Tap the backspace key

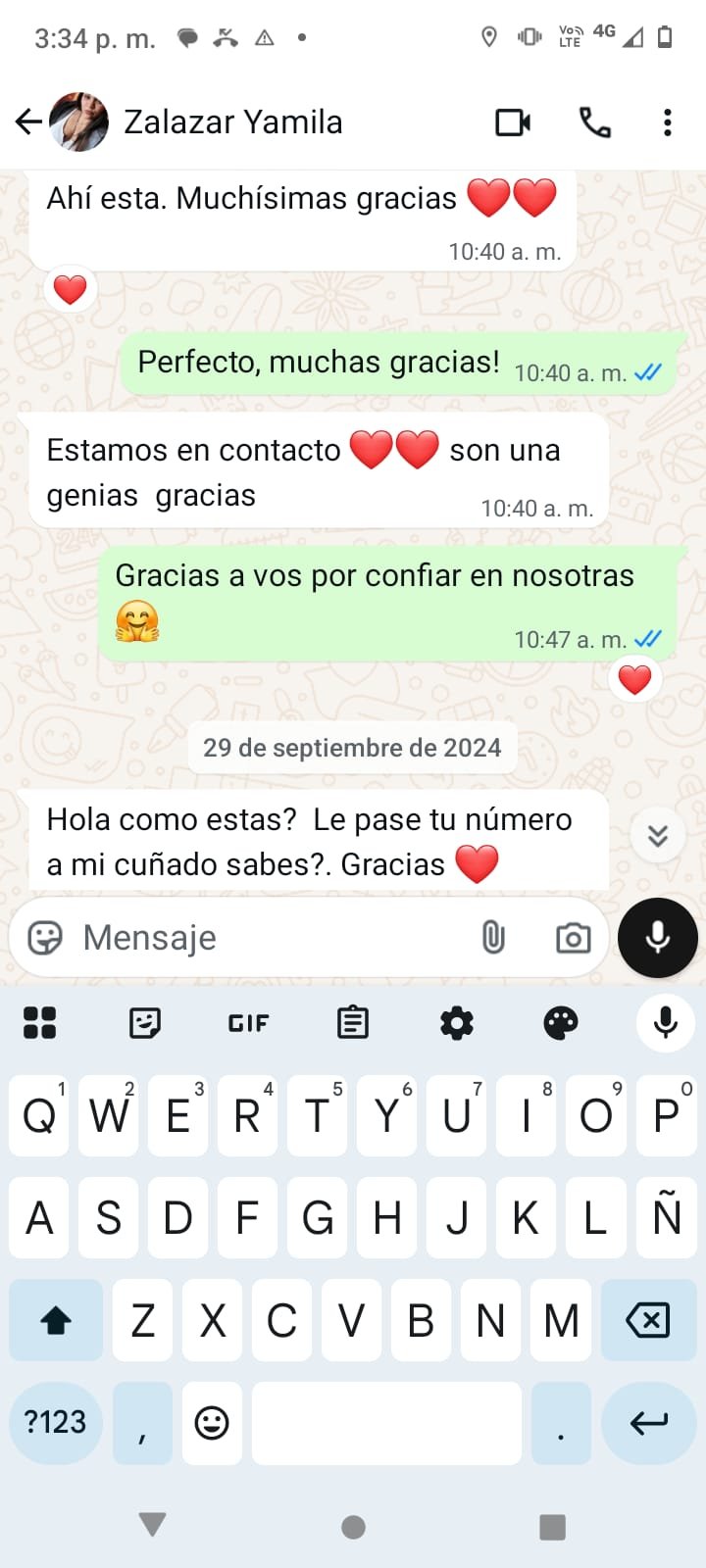click(648, 1320)
